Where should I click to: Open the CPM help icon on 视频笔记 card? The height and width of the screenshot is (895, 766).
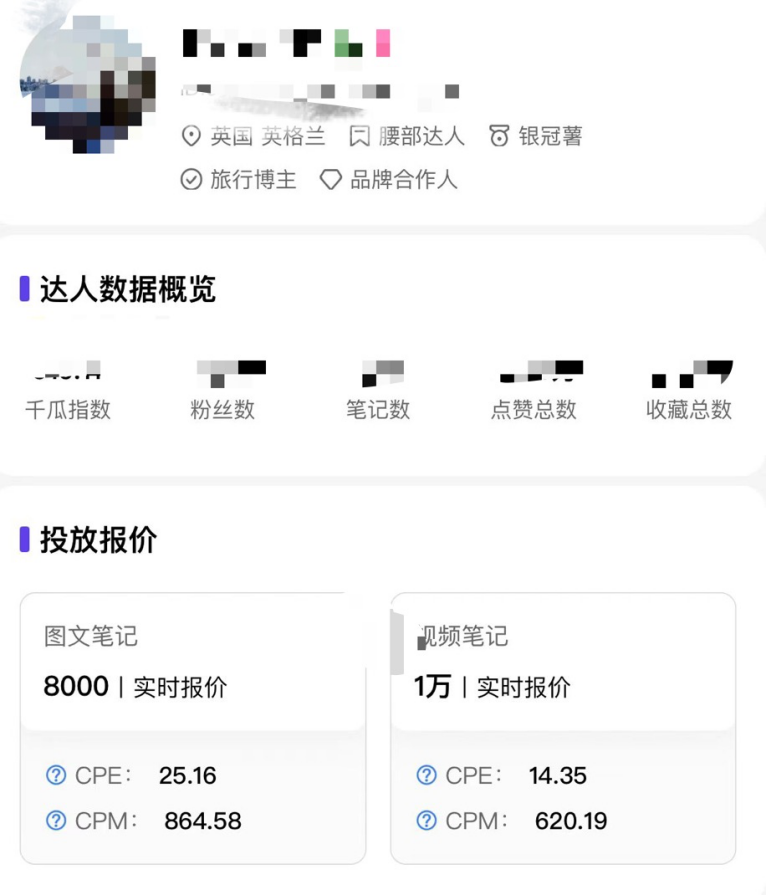[x=425, y=820]
